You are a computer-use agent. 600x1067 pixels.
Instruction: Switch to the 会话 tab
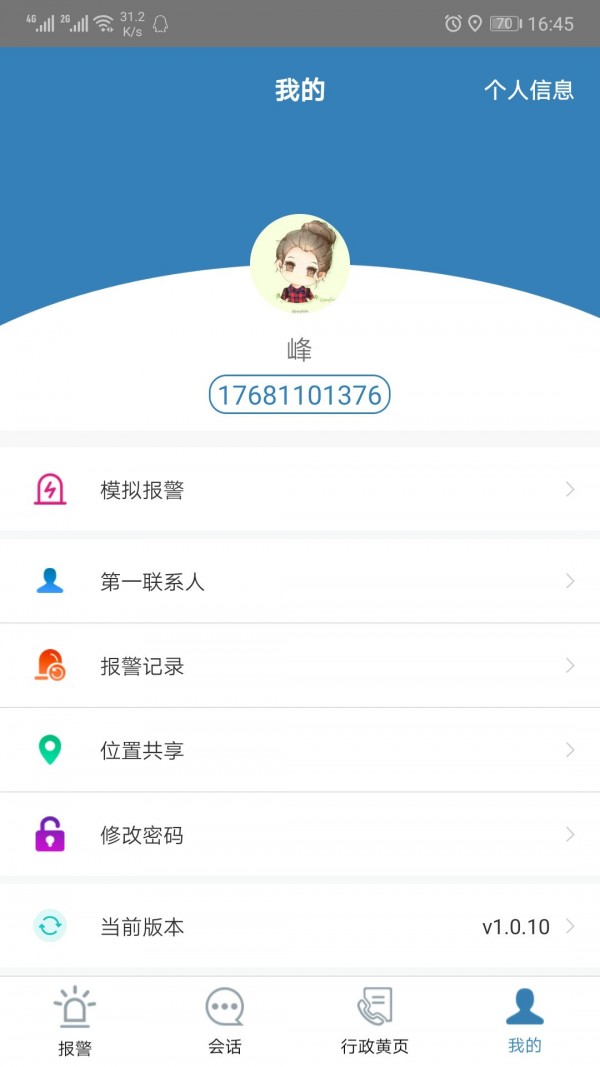pyautogui.click(x=225, y=1021)
